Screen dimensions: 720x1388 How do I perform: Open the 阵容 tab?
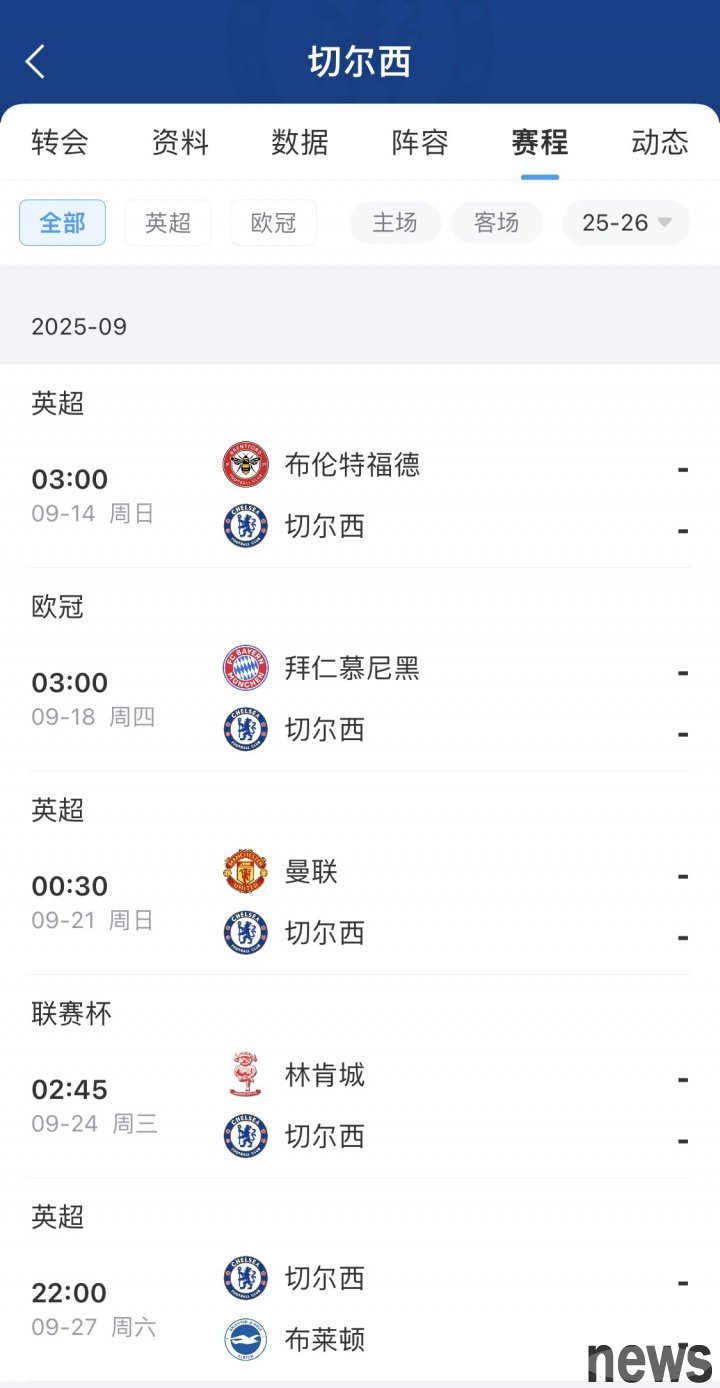[420, 142]
